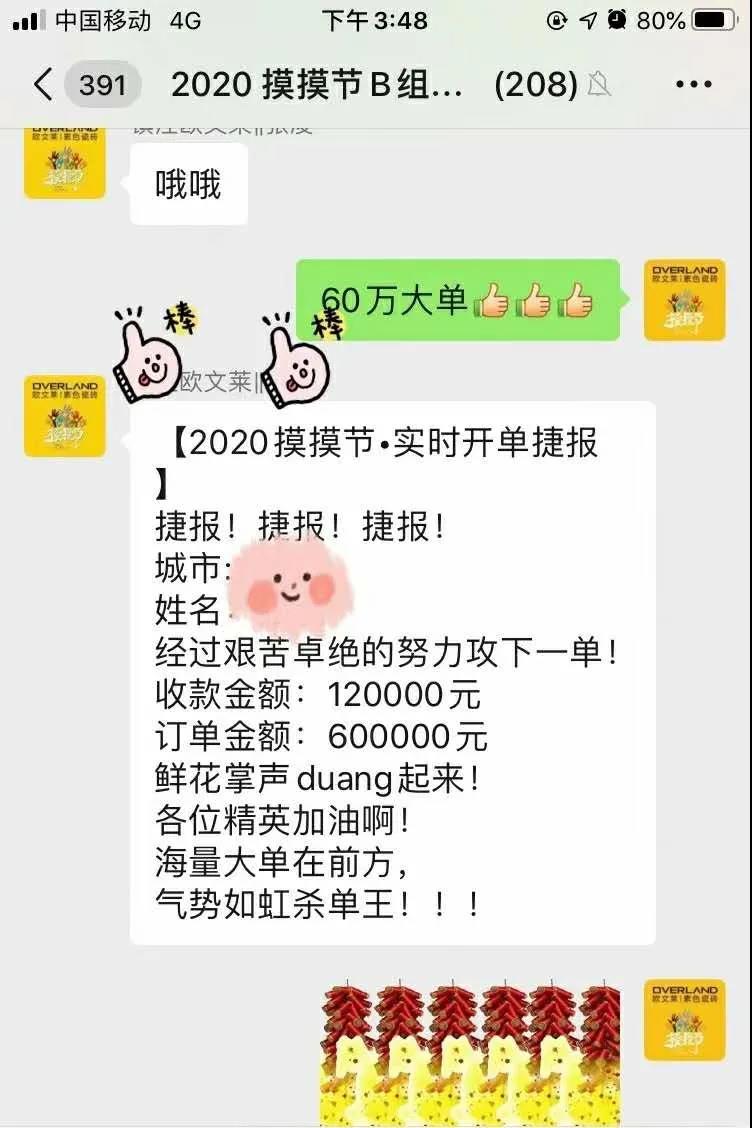The image size is (752, 1128).
Task: Open the avatar beside the 哦哦 message
Action: coord(65,158)
